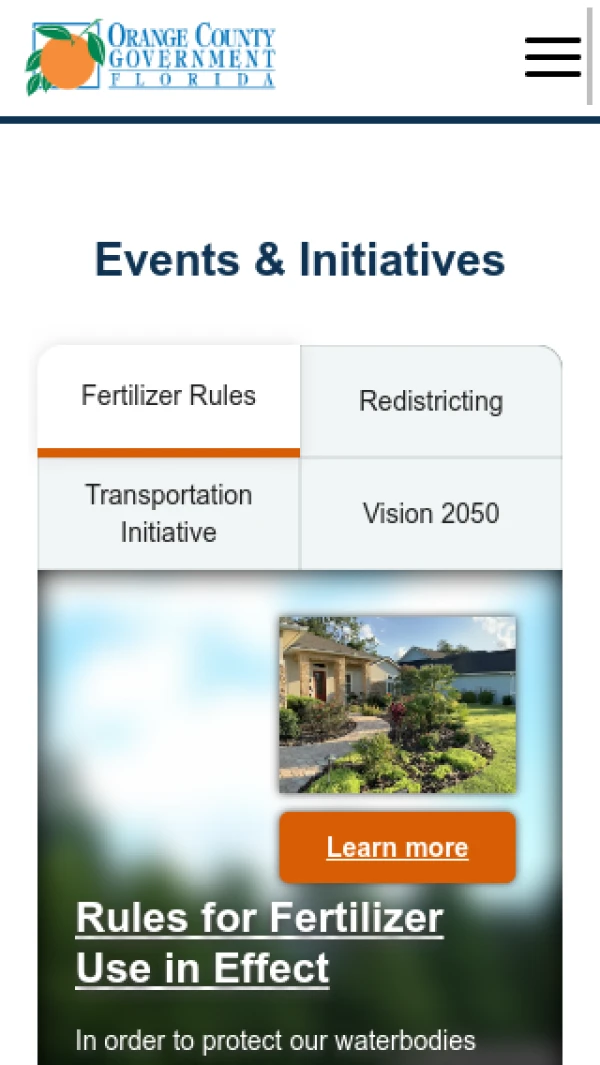This screenshot has width=600, height=1065.
Task: Go to Orange County Government homepage logo
Action: [150, 57]
